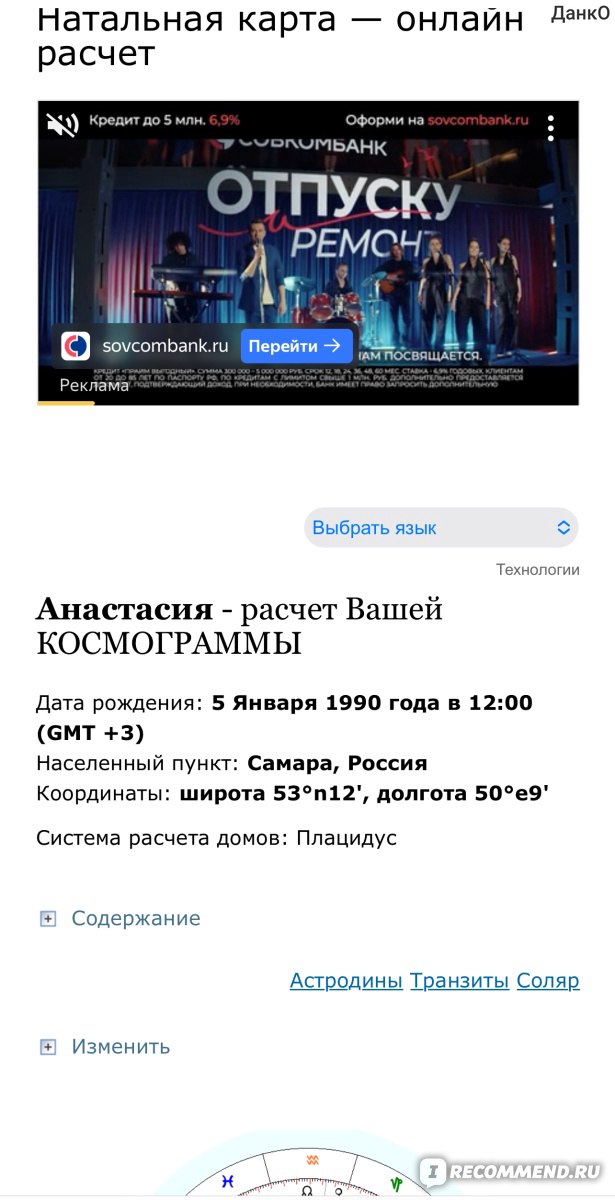Image resolution: width=615 pixels, height=1200 pixels.
Task: Expand the Изменить section
Action: 104,1047
